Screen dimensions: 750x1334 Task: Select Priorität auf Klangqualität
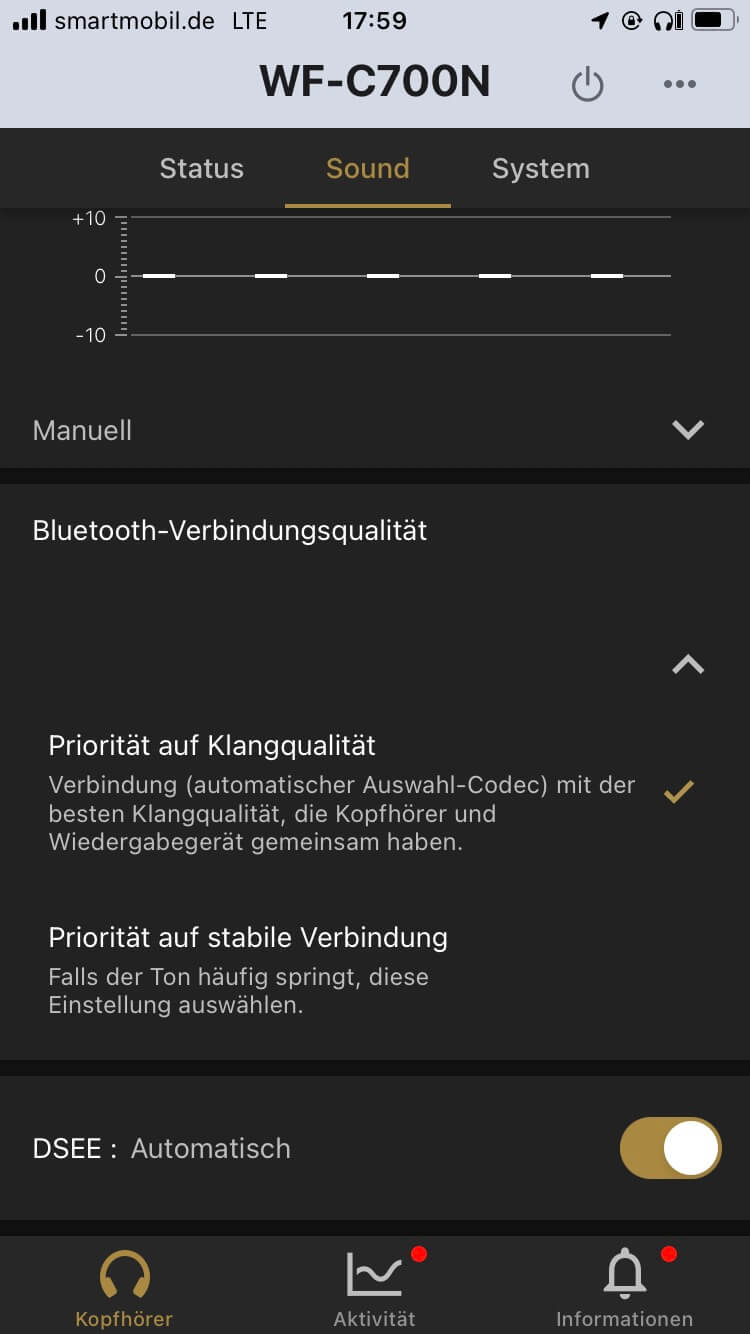tap(340, 793)
